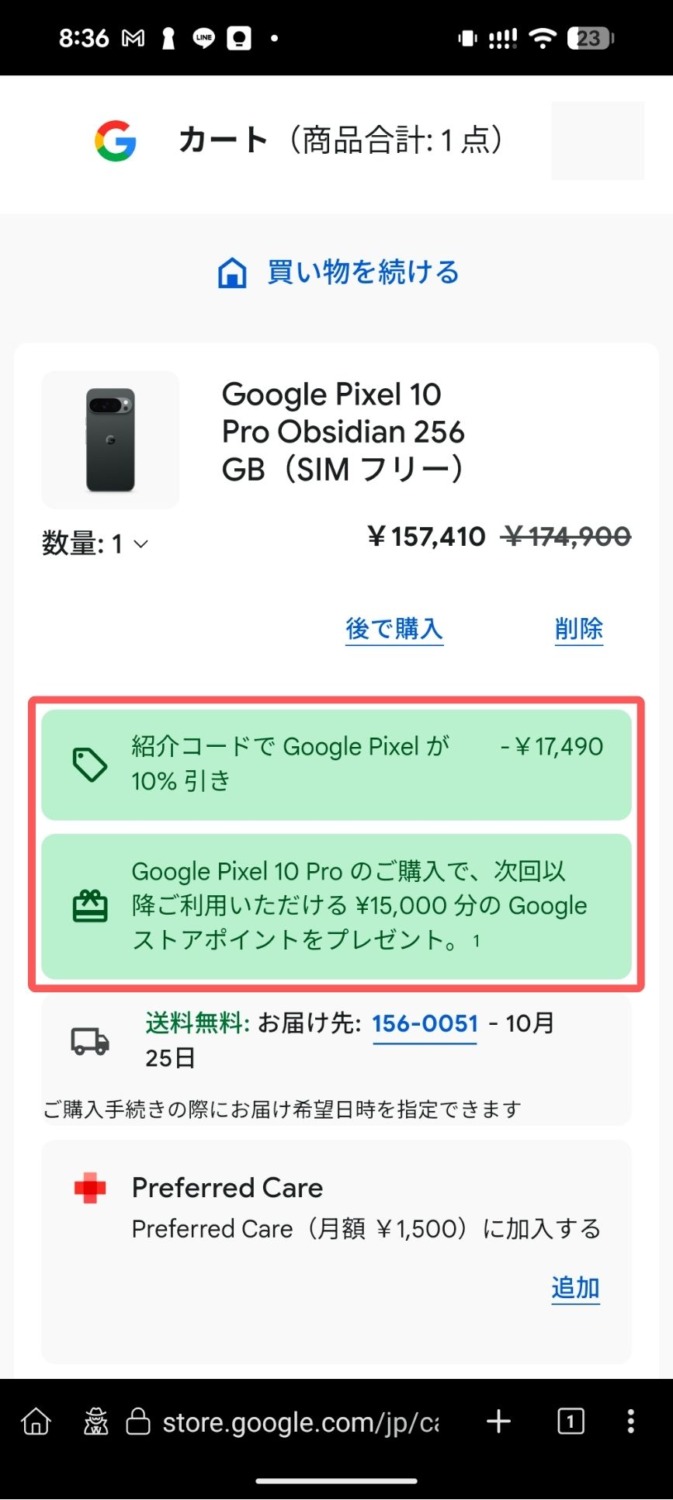Screen dimensions: 673x1500
Task: Tap 後で購入 to save for later
Action: point(394,629)
